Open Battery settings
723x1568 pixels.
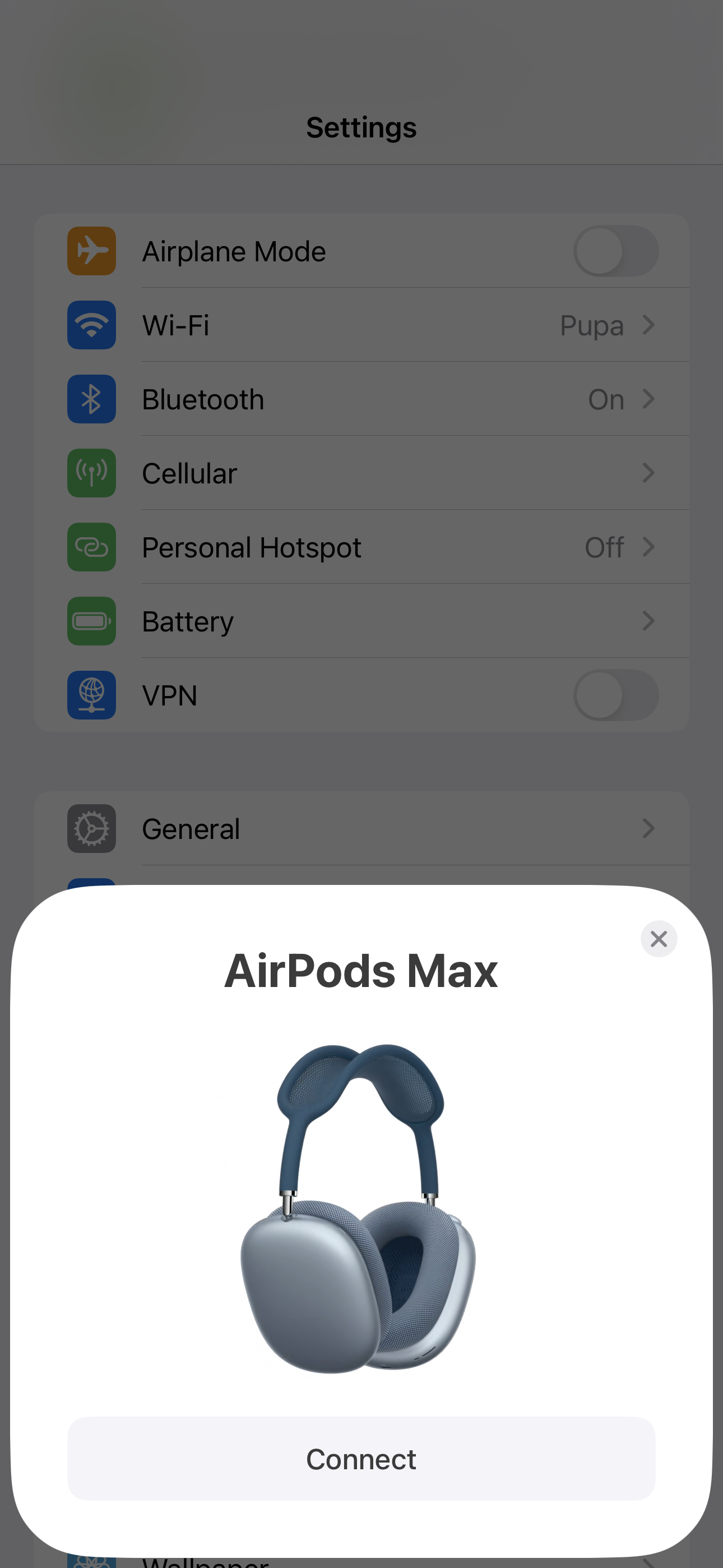(361, 621)
